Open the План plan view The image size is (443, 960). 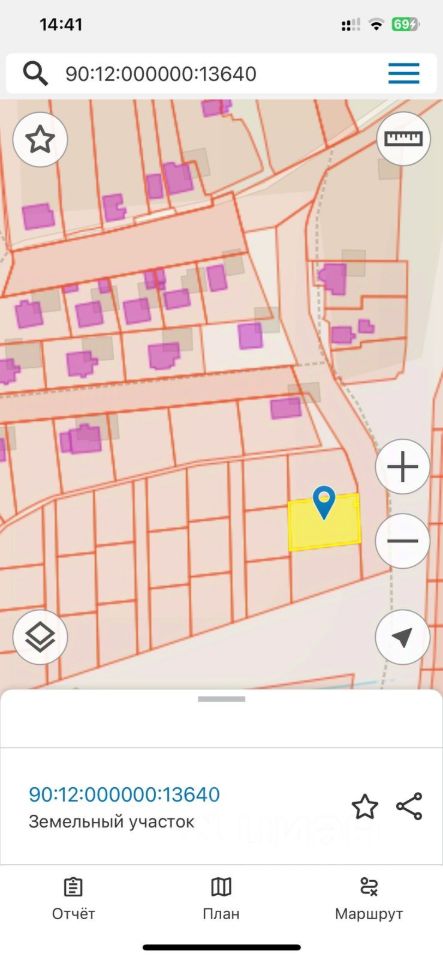pos(221,899)
